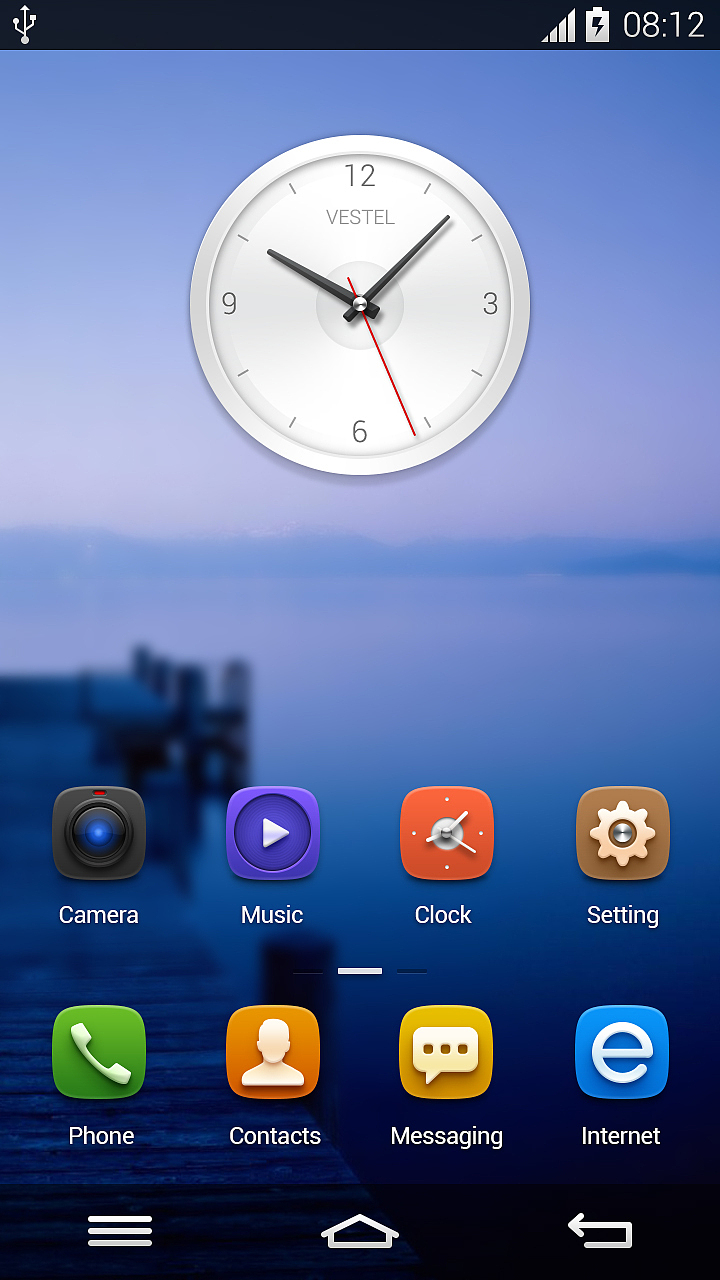This screenshot has height=1280, width=720.
Task: Open Contacts
Action: point(273,1052)
